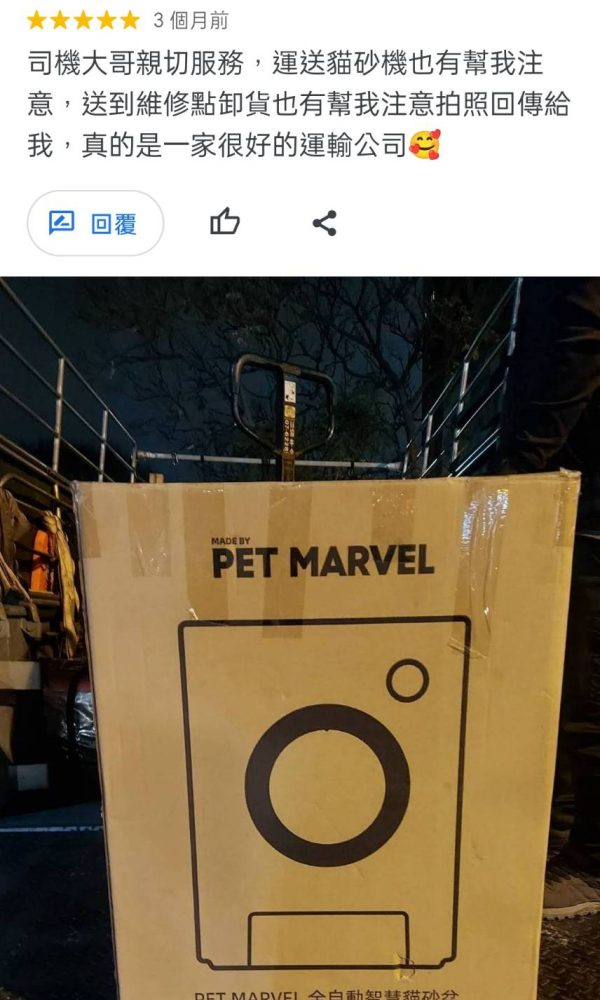Tap the 回覆 reply button

pyautogui.click(x=95, y=223)
